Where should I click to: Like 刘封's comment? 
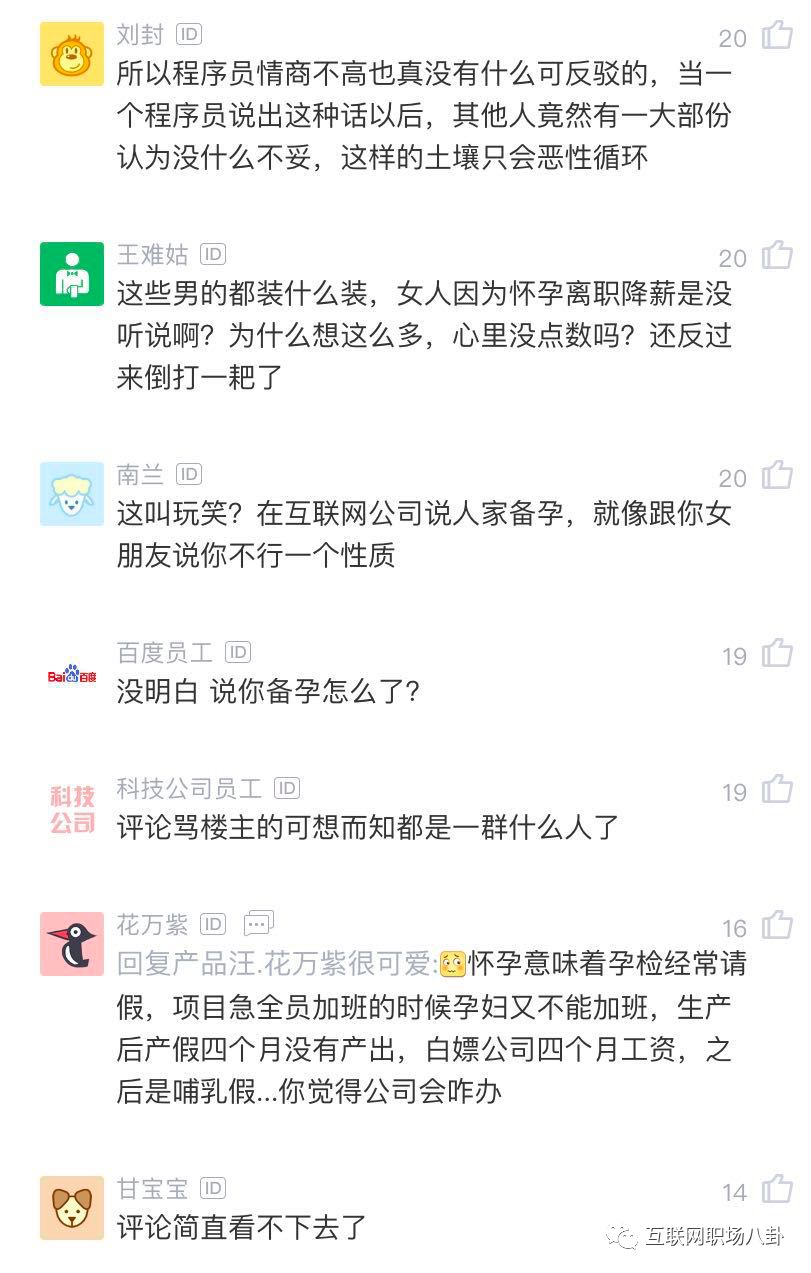pos(777,36)
